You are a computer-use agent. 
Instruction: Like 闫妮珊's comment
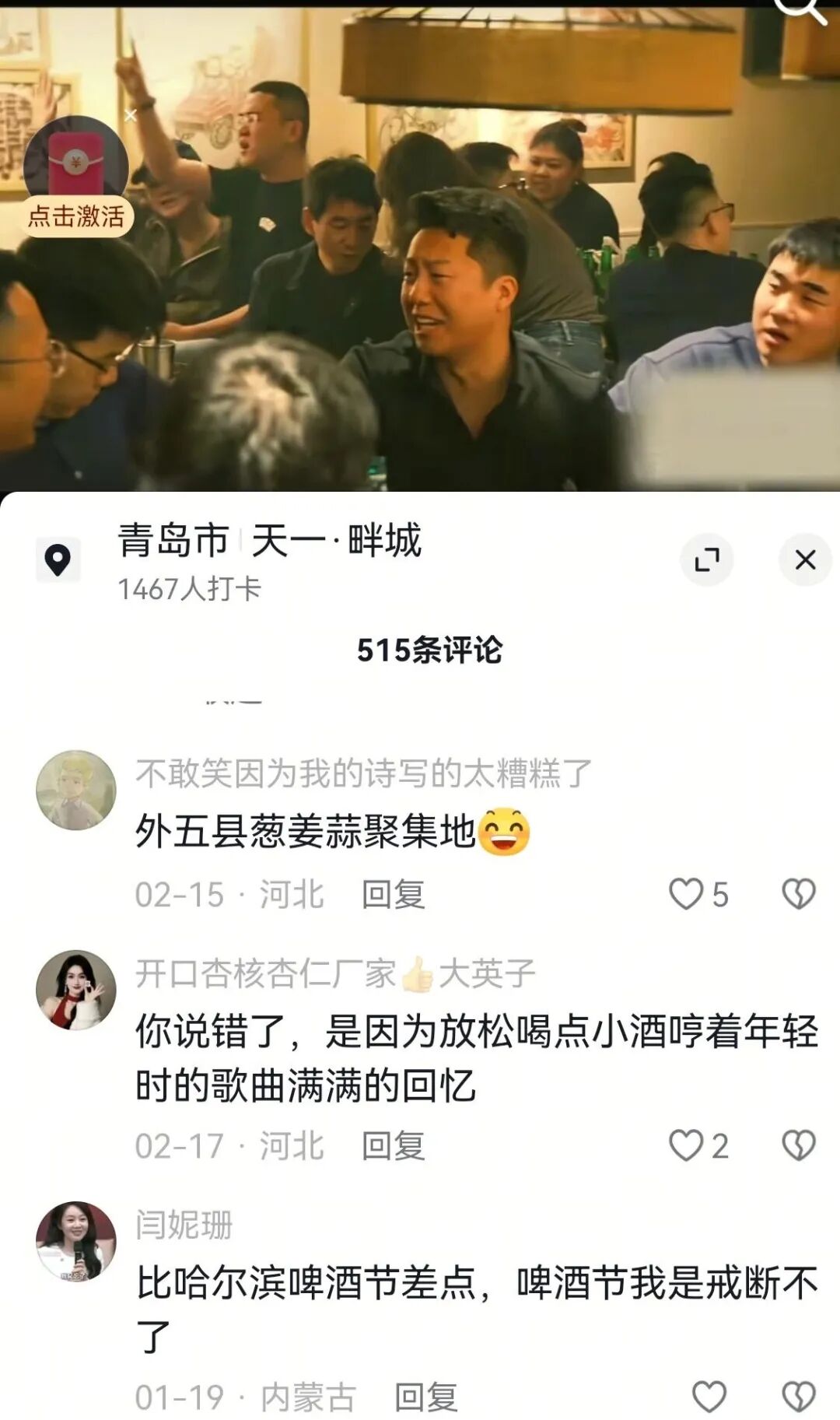tap(709, 1397)
